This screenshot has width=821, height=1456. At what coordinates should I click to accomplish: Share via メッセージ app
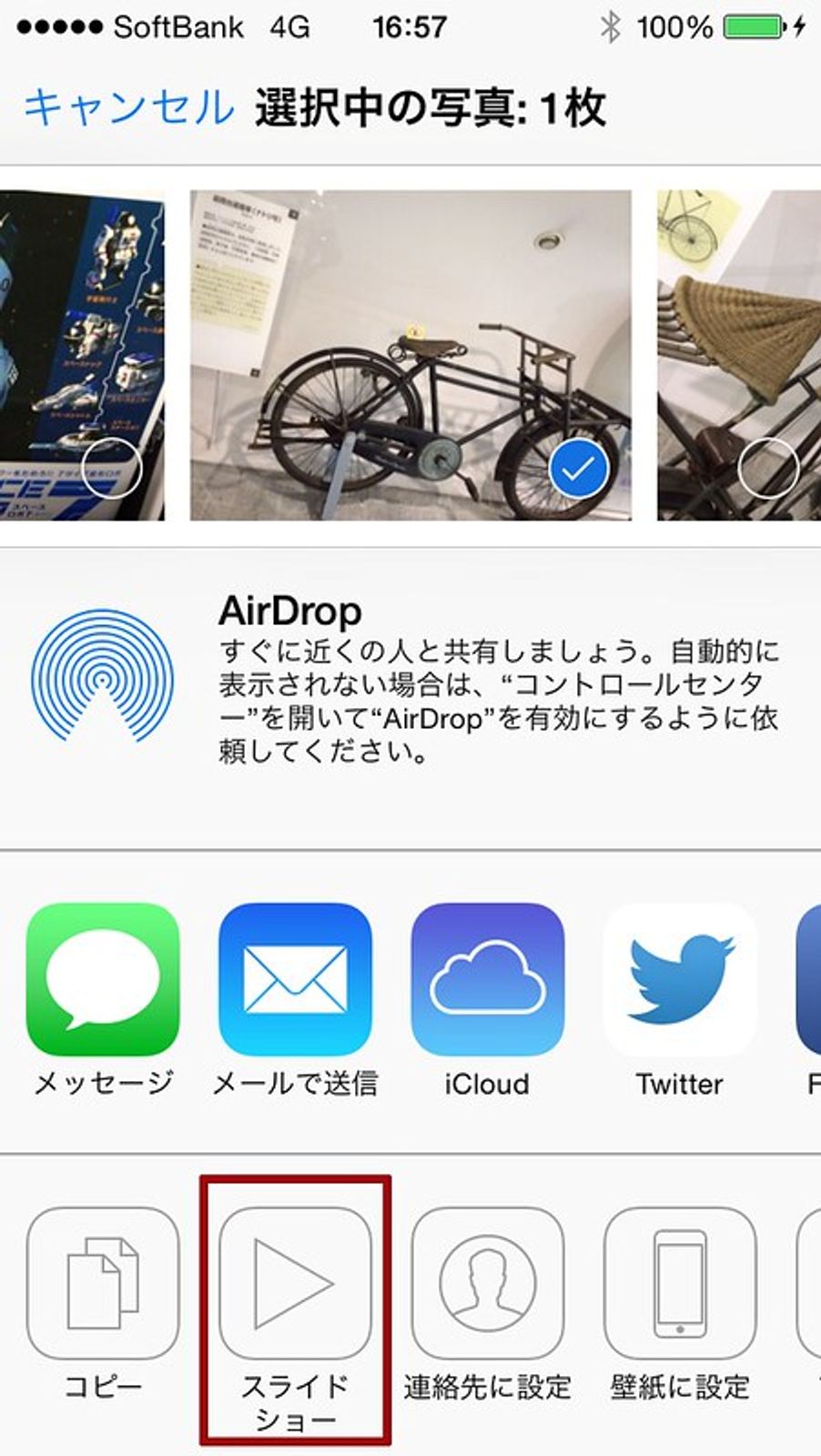coord(103,979)
